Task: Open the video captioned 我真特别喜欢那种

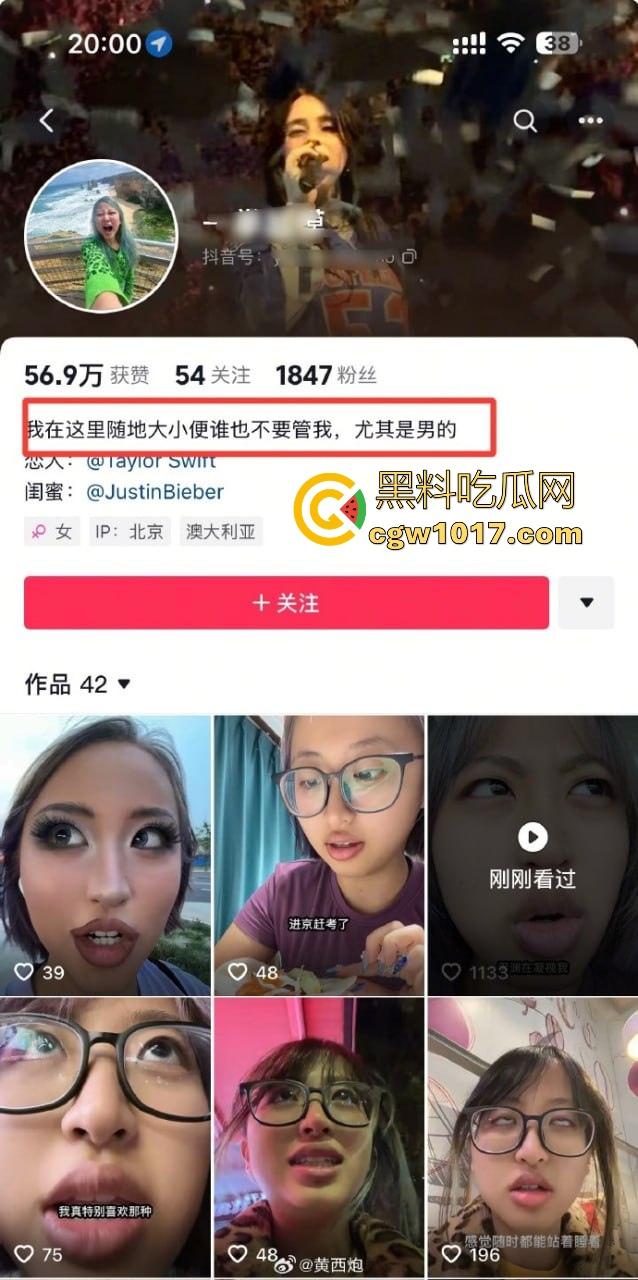Action: tap(106, 1135)
